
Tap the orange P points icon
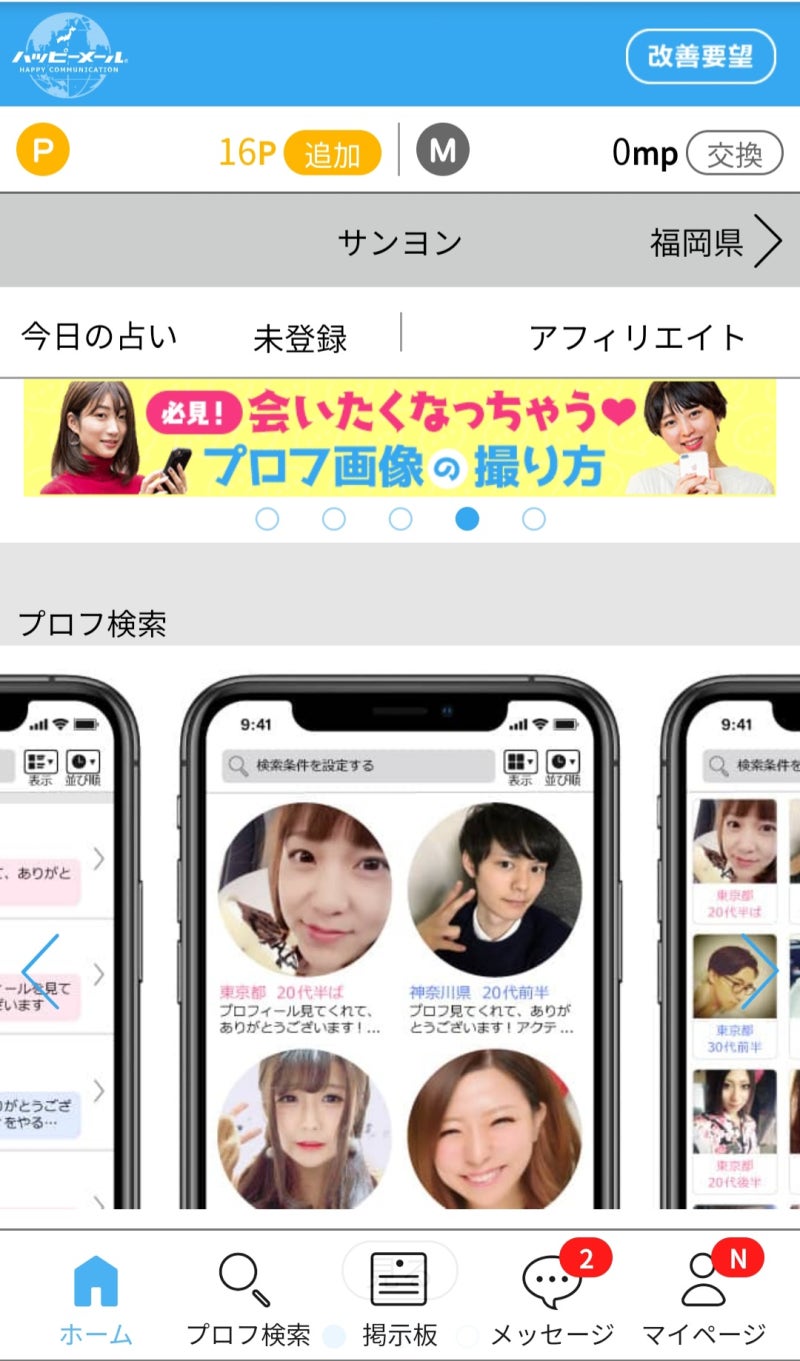coord(42,152)
